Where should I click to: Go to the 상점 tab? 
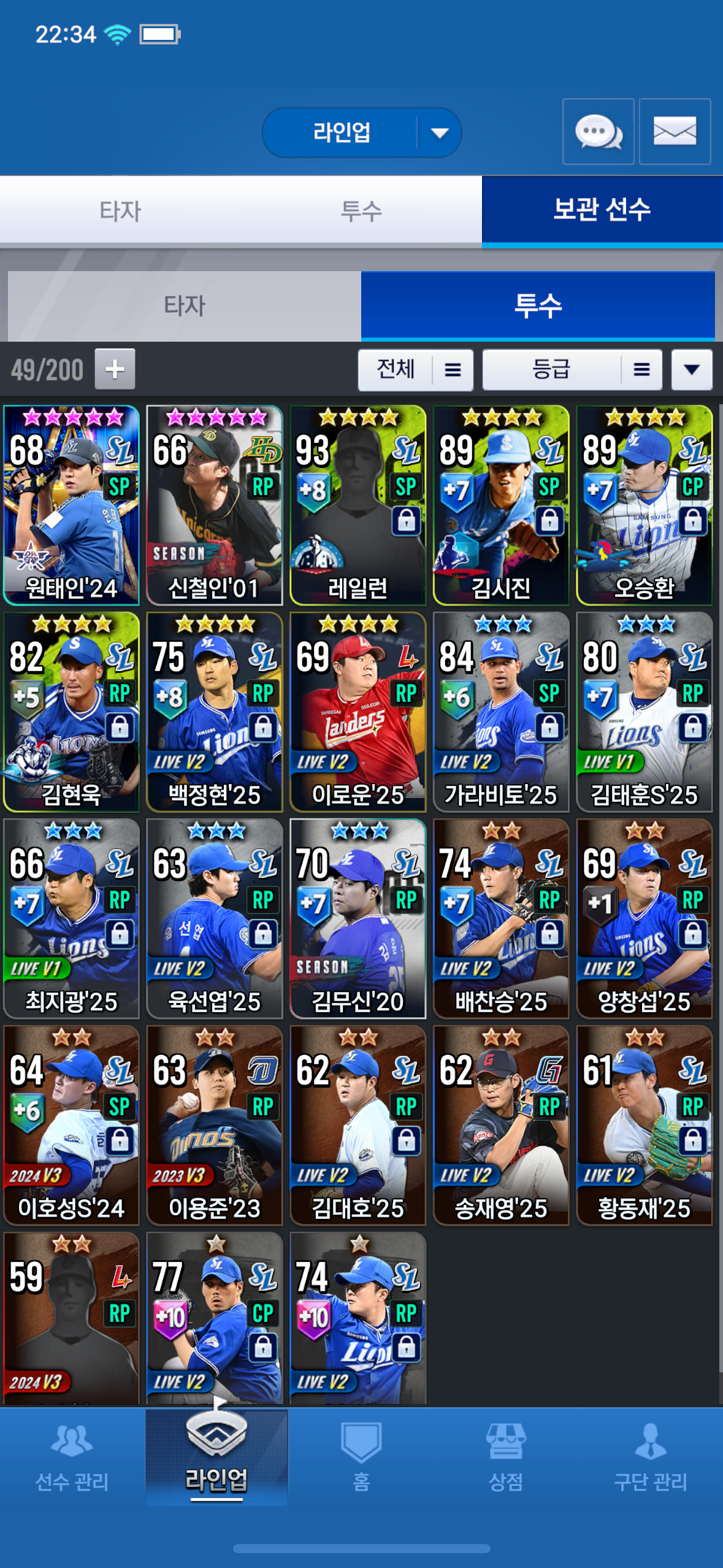pyautogui.click(x=505, y=1456)
